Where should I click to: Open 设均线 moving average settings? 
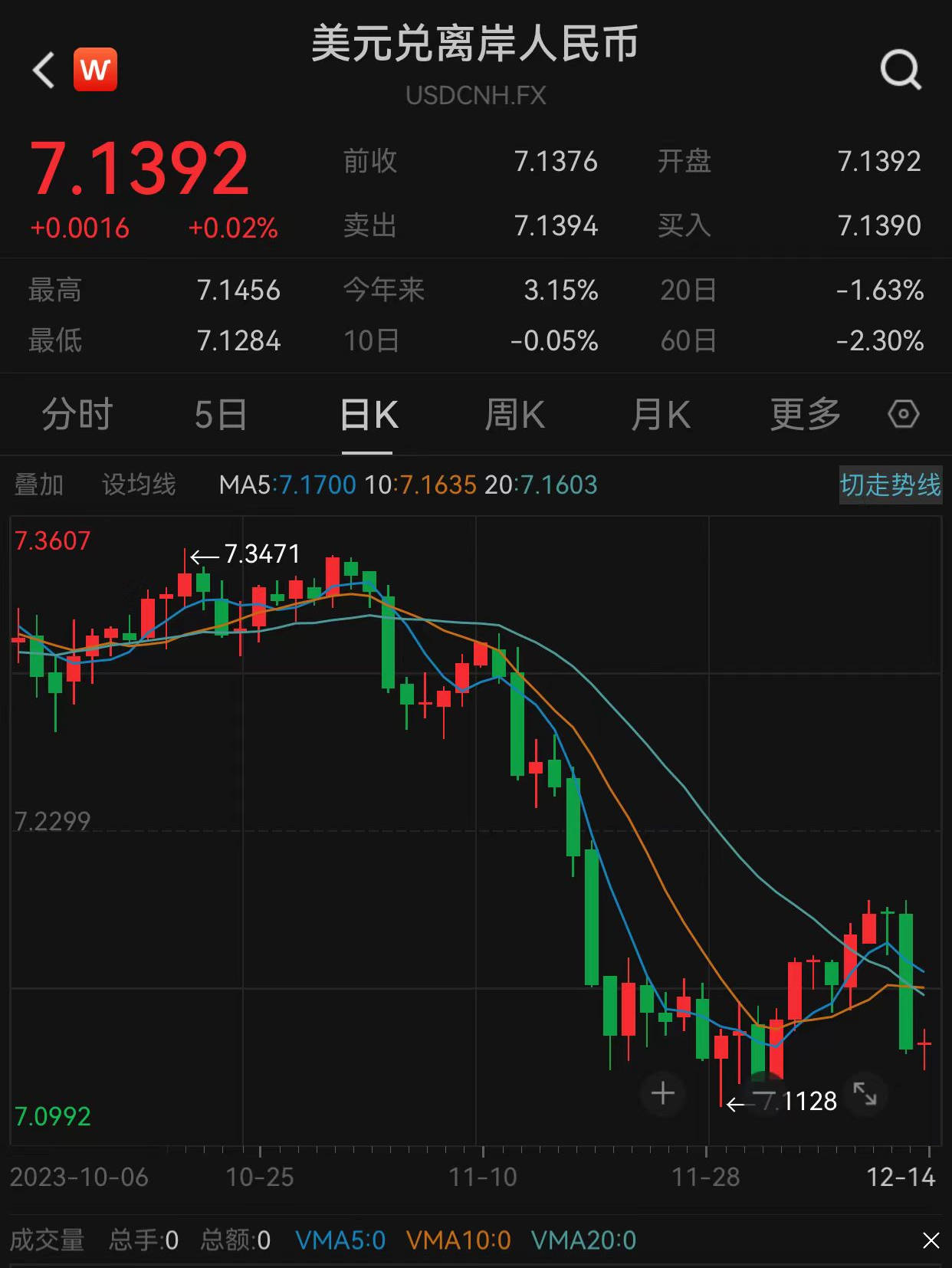[x=139, y=485]
